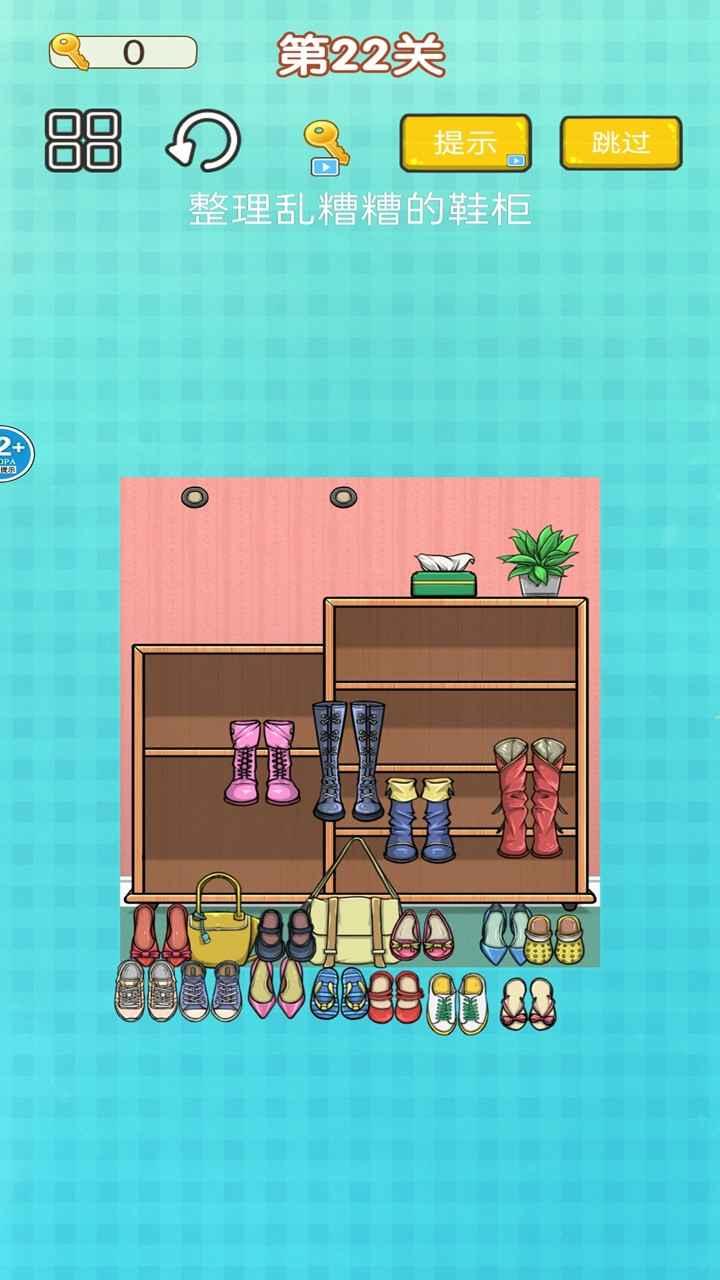720x1280 pixels.
Task: Open the 12+ age rating badge
Action: (x=12, y=455)
